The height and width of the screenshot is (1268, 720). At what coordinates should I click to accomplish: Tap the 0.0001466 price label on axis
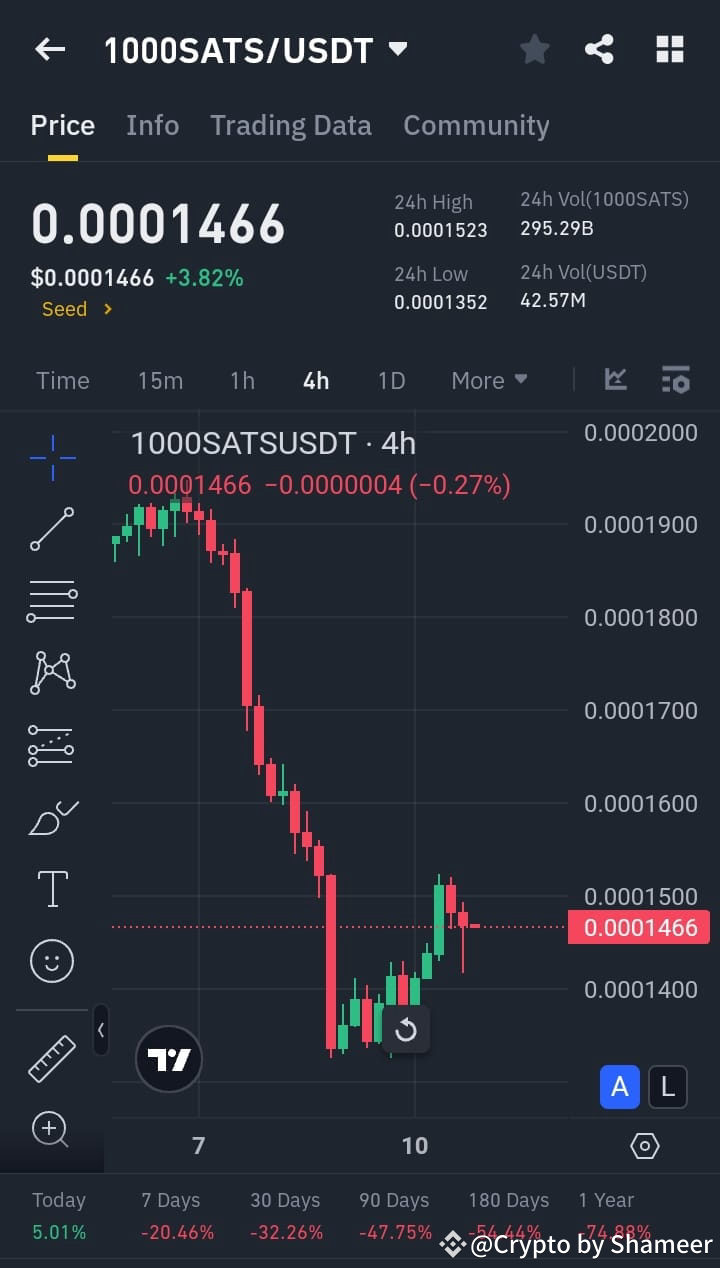click(x=639, y=927)
